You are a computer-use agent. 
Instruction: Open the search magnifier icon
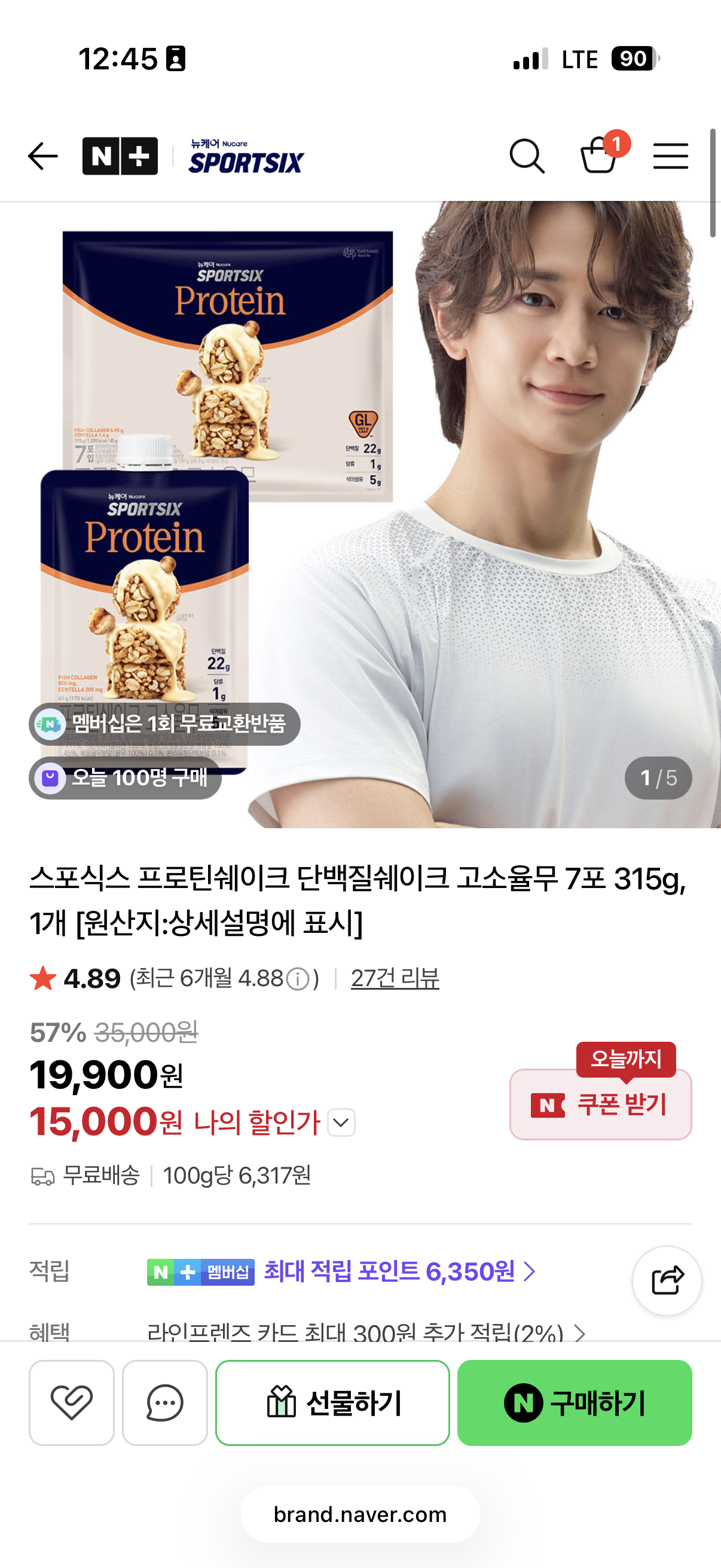click(x=527, y=157)
